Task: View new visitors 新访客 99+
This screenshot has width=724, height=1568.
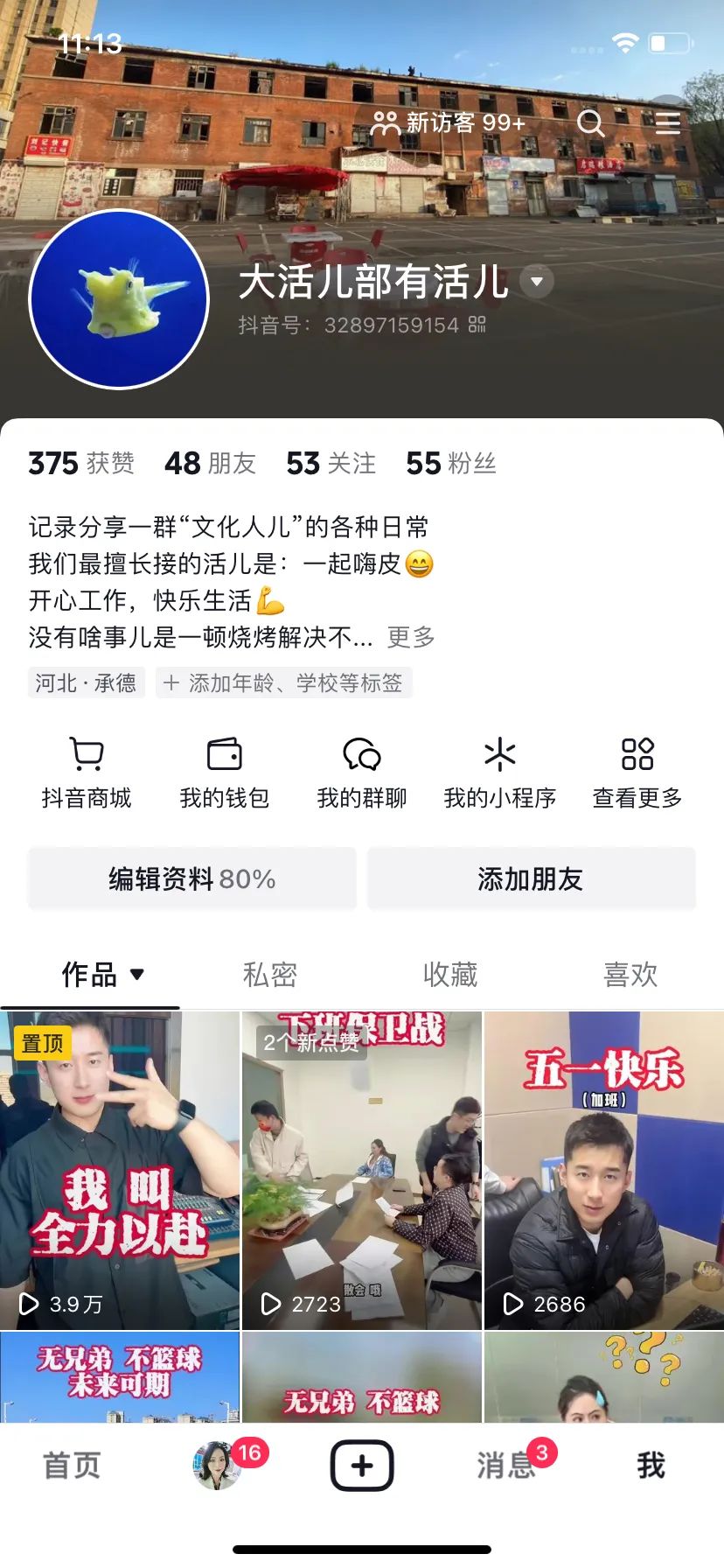Action: click(x=449, y=123)
